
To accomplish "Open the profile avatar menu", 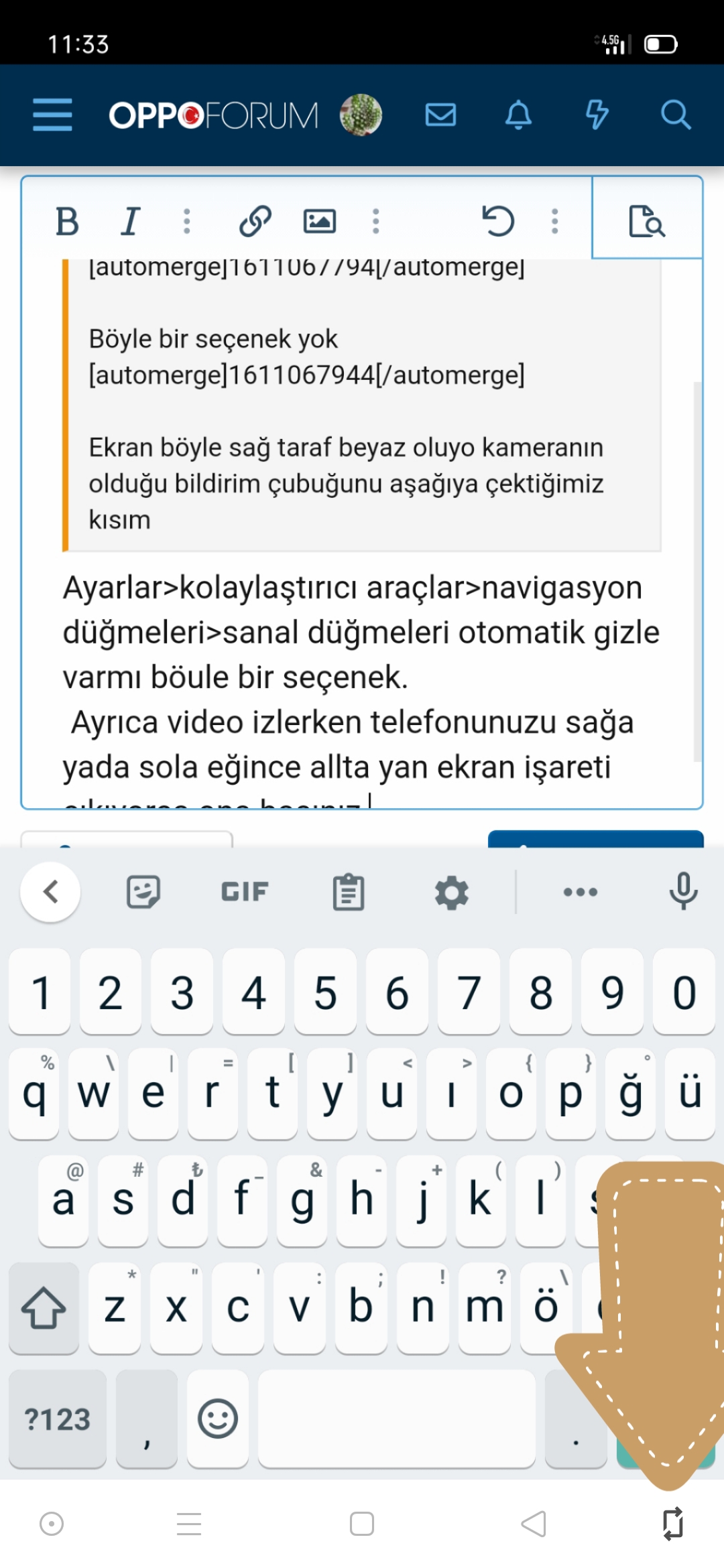I will (361, 115).
